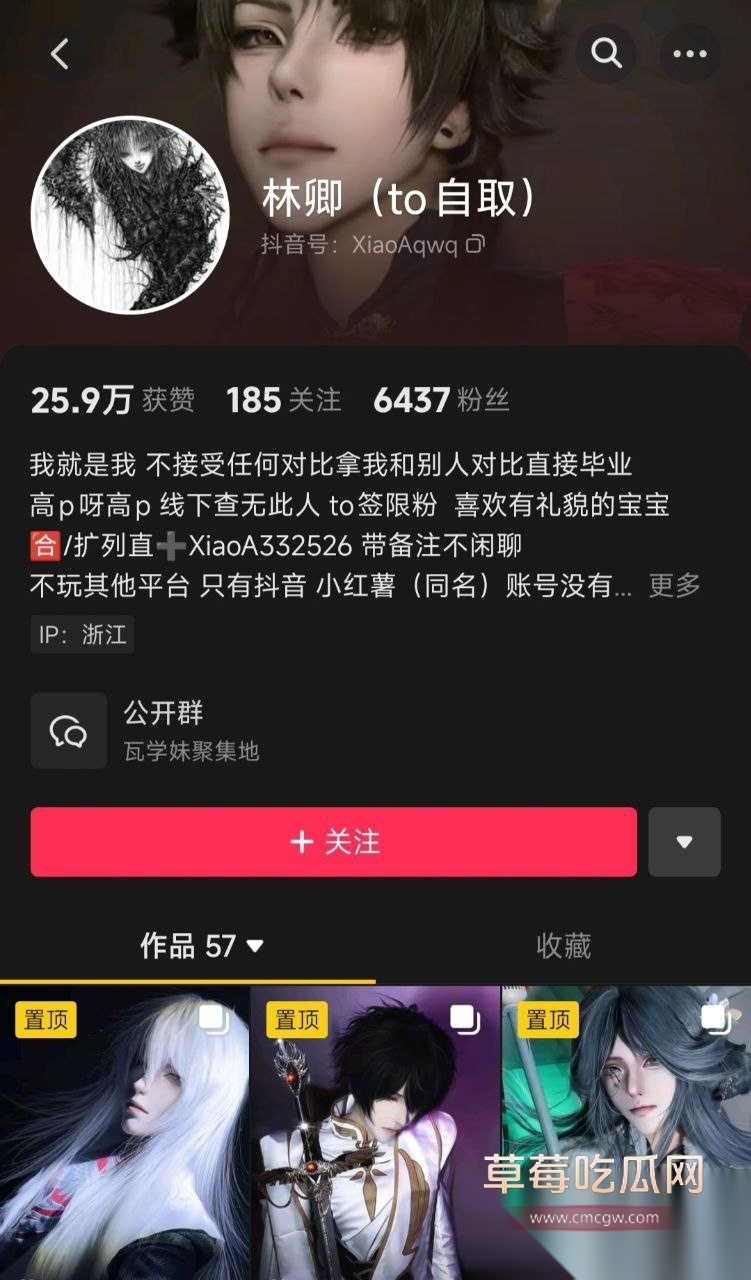Open the 瓦学妹聚集地 public group
Image resolution: width=751 pixels, height=1280 pixels.
point(190,752)
